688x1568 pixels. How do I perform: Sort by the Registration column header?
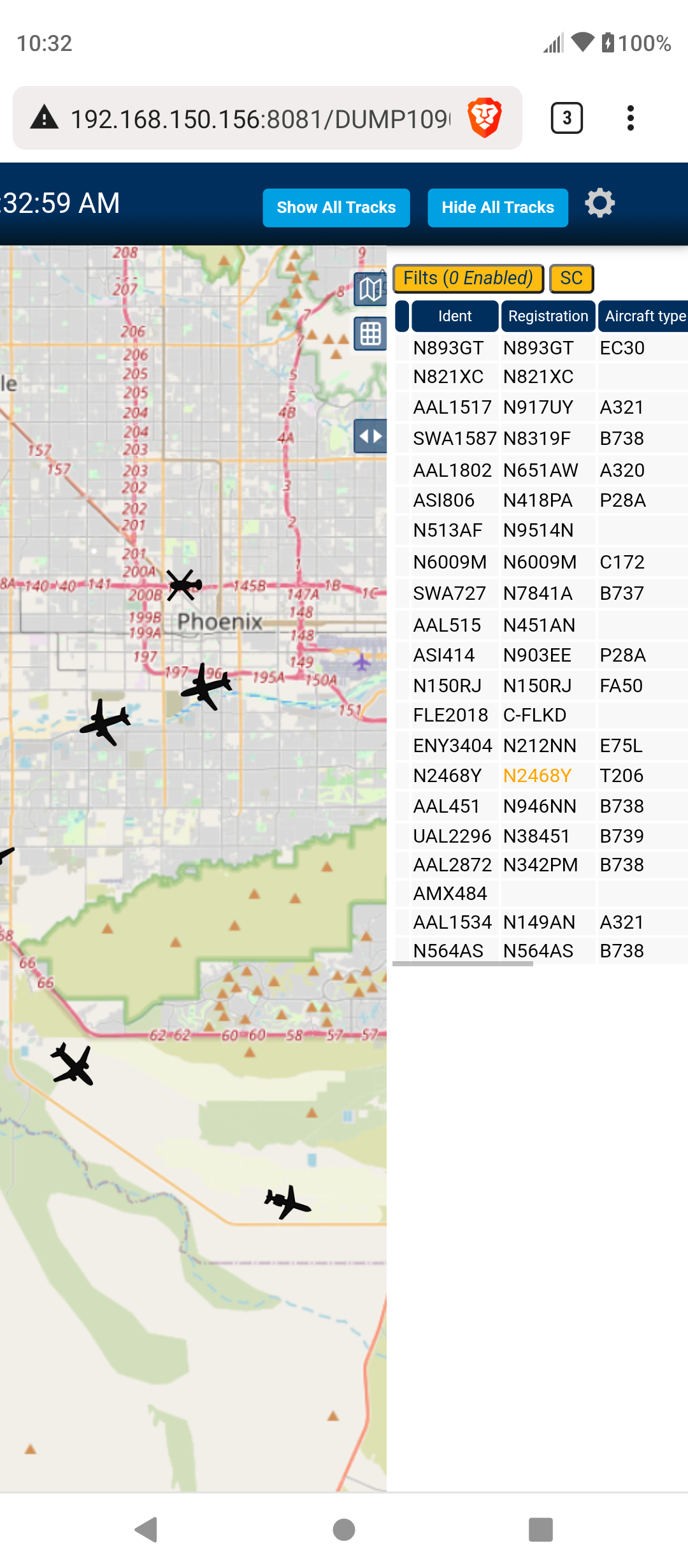548,316
